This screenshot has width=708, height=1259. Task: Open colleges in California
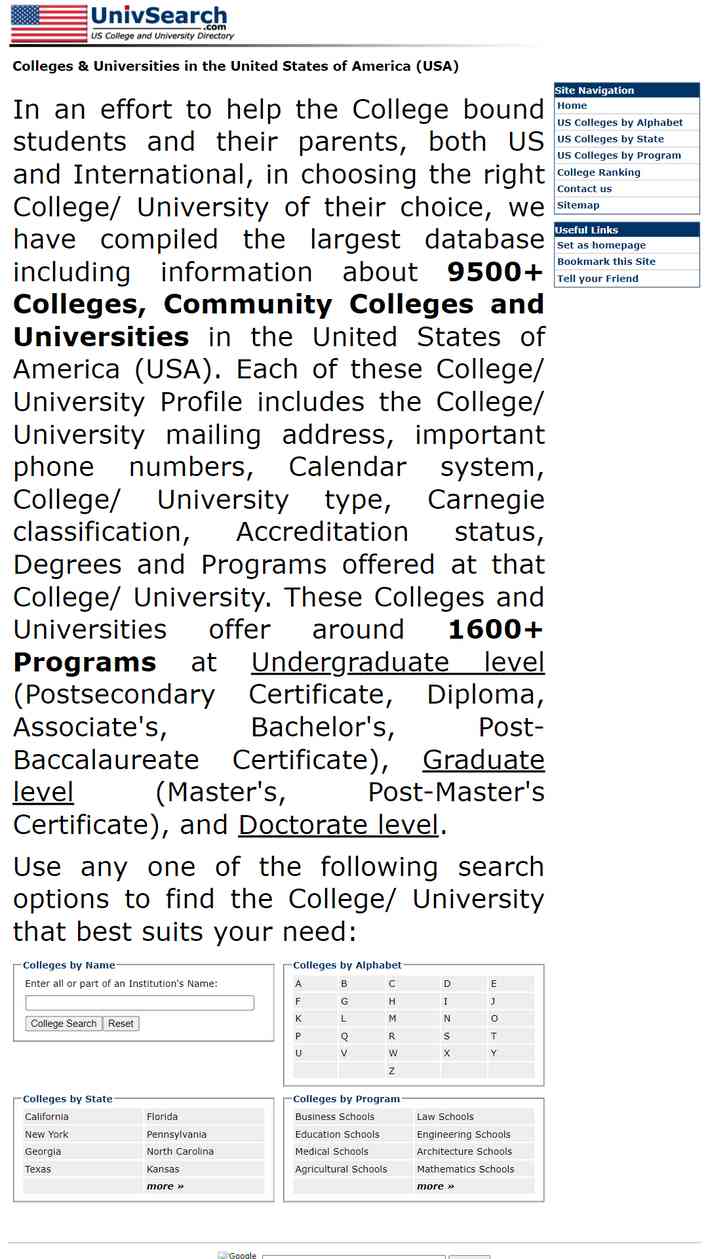(x=47, y=1117)
